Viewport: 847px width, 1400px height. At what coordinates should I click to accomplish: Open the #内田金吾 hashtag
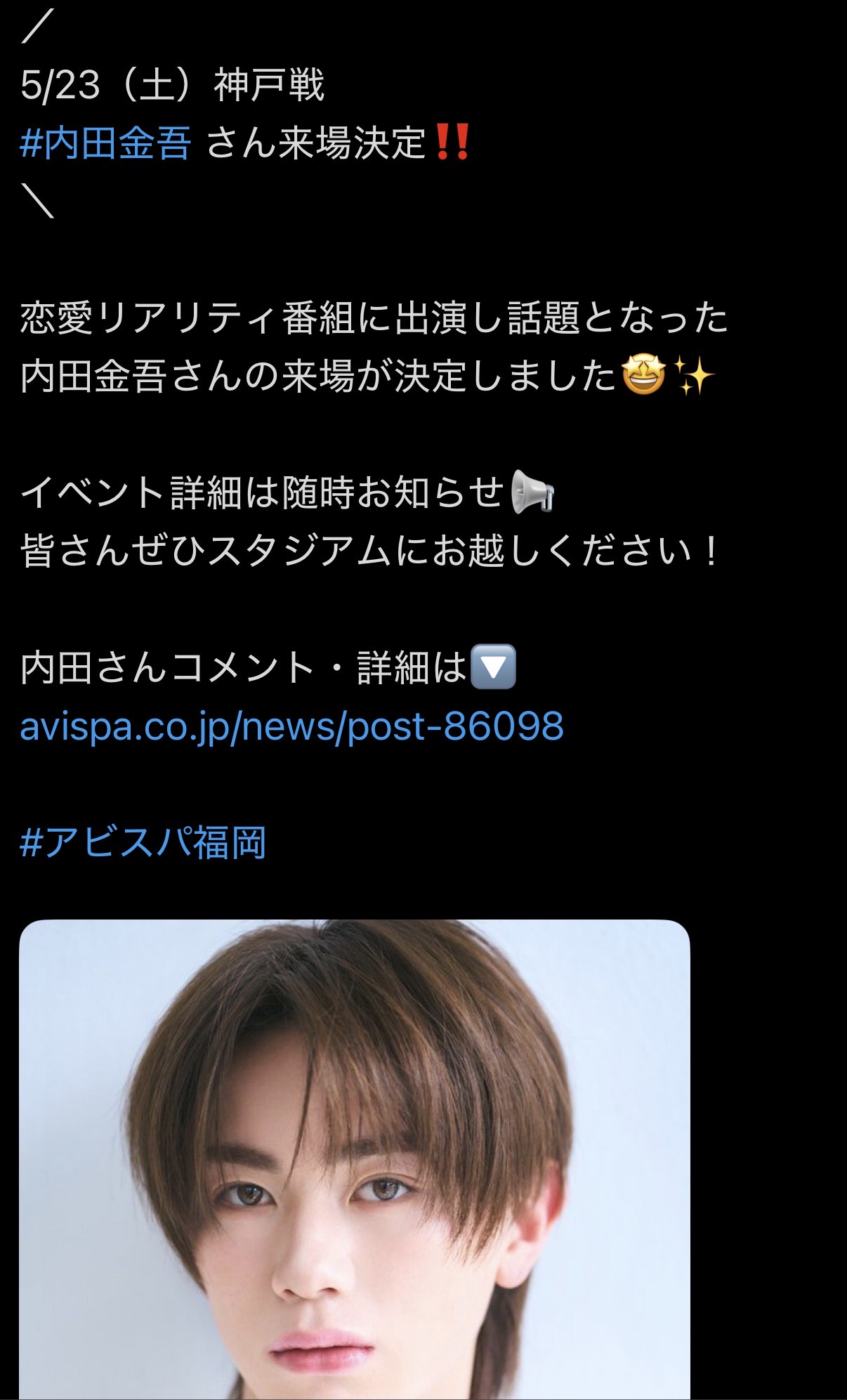[x=105, y=143]
